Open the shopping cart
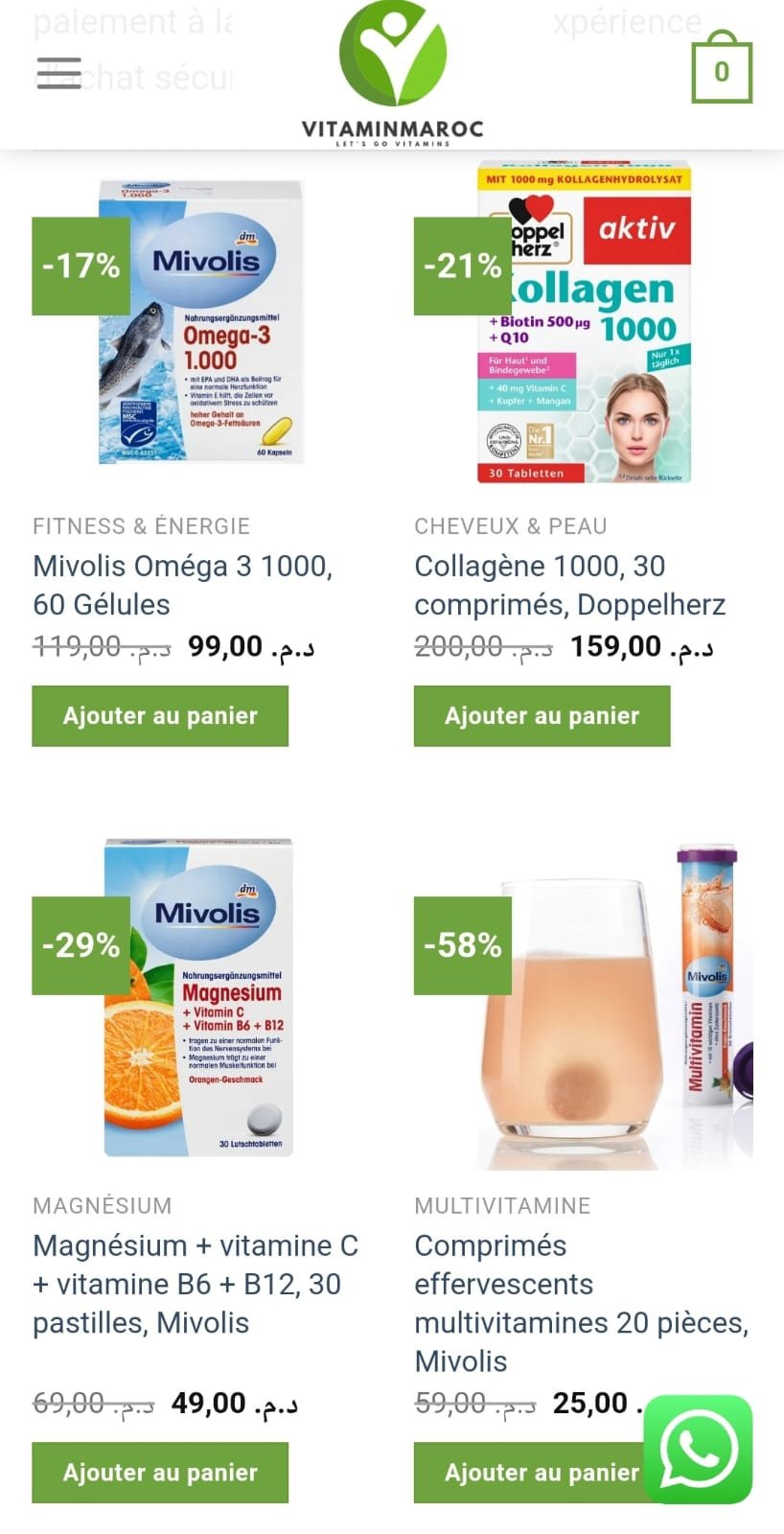 coord(721,71)
